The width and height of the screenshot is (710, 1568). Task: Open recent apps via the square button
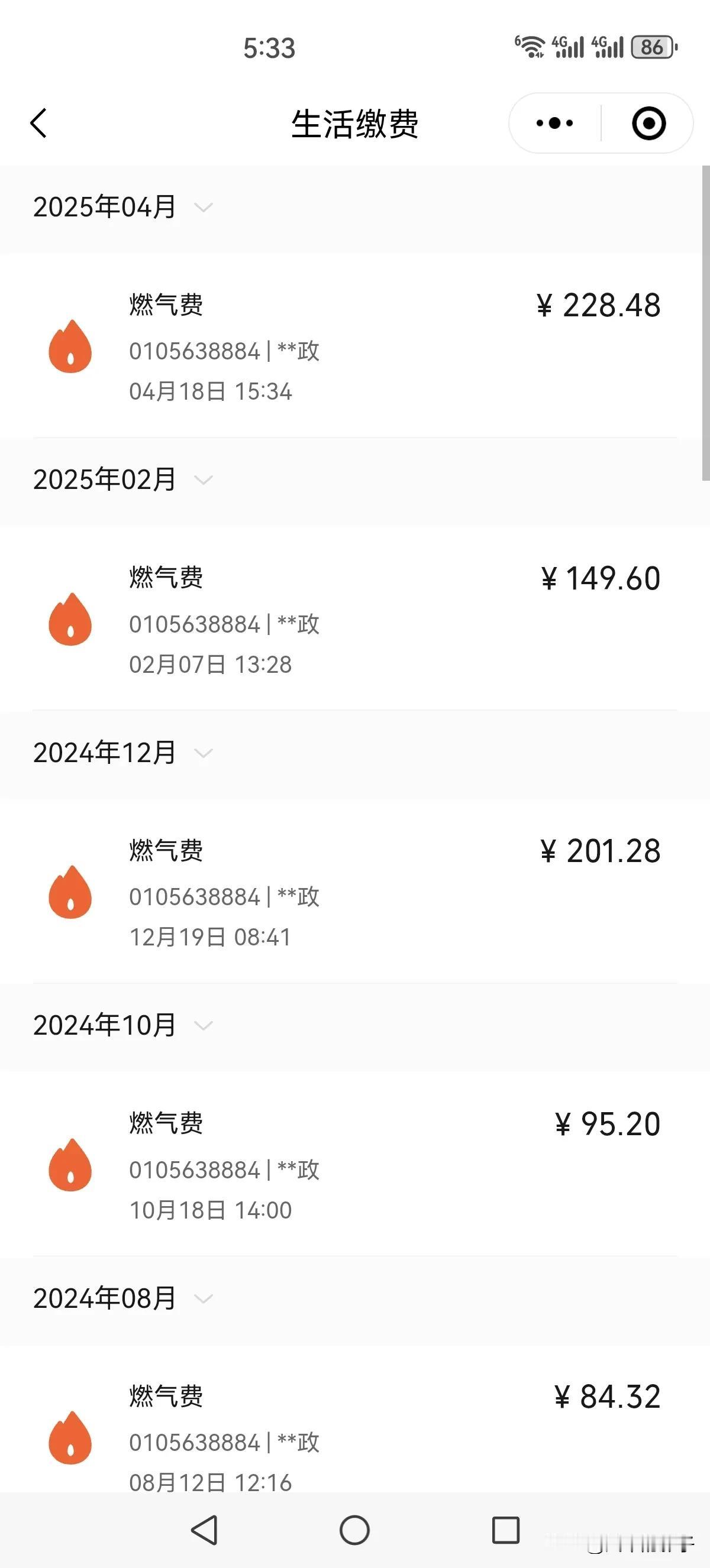point(505,1530)
